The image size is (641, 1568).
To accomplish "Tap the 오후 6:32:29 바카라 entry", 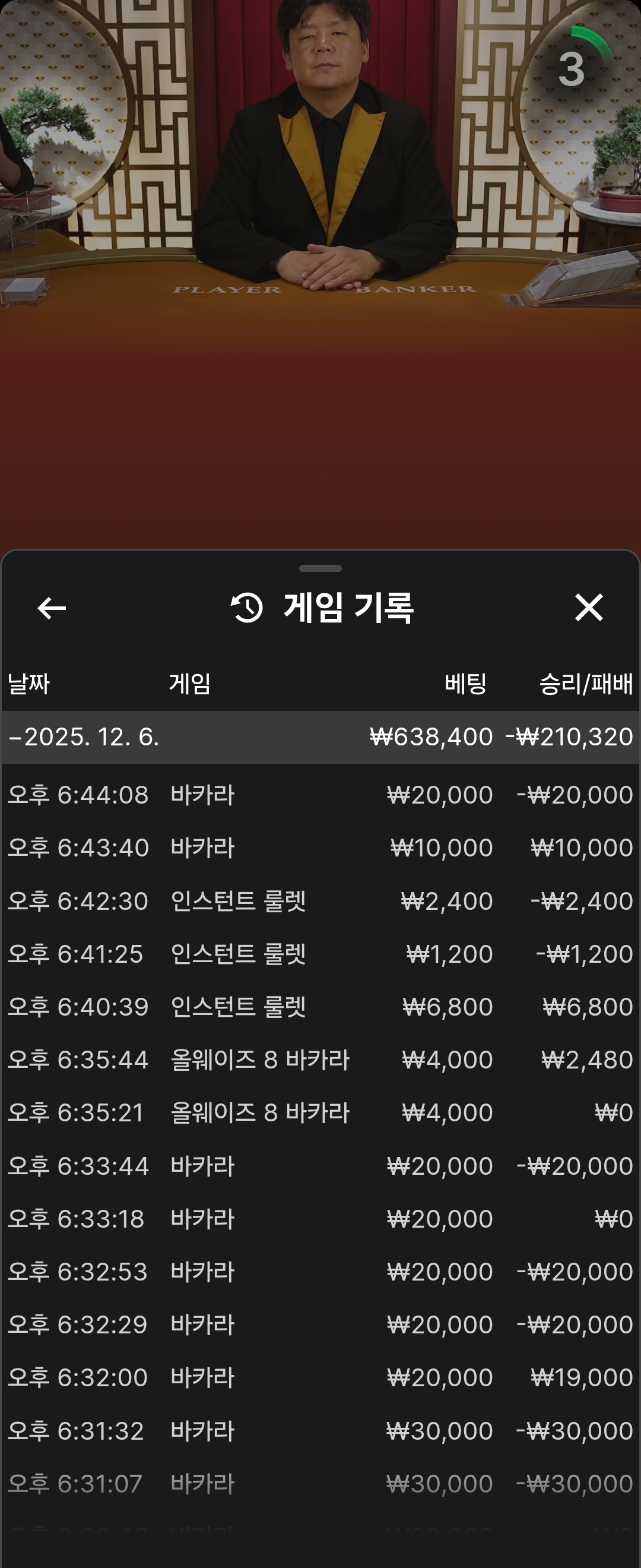I will coord(320,1324).
